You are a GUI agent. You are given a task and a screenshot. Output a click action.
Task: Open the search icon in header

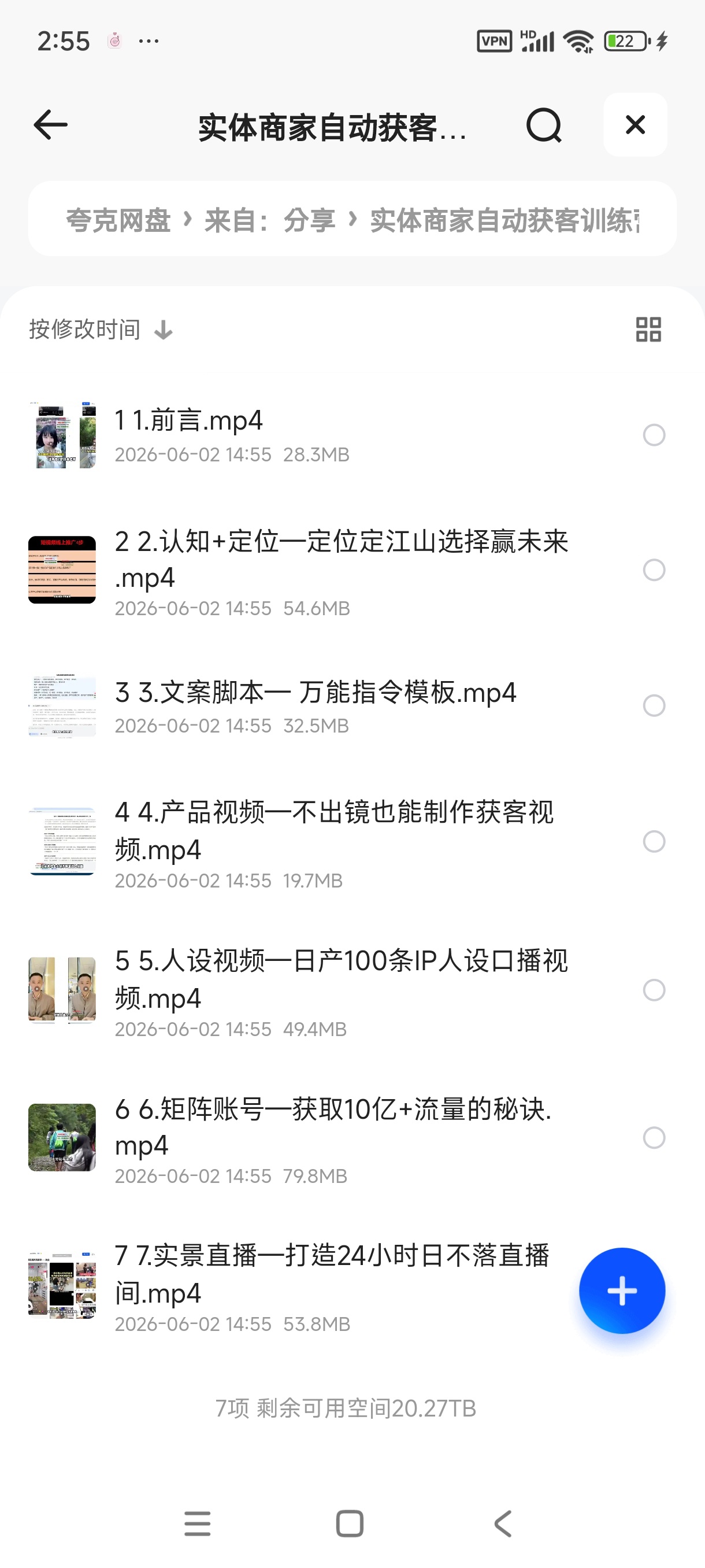pyautogui.click(x=544, y=125)
